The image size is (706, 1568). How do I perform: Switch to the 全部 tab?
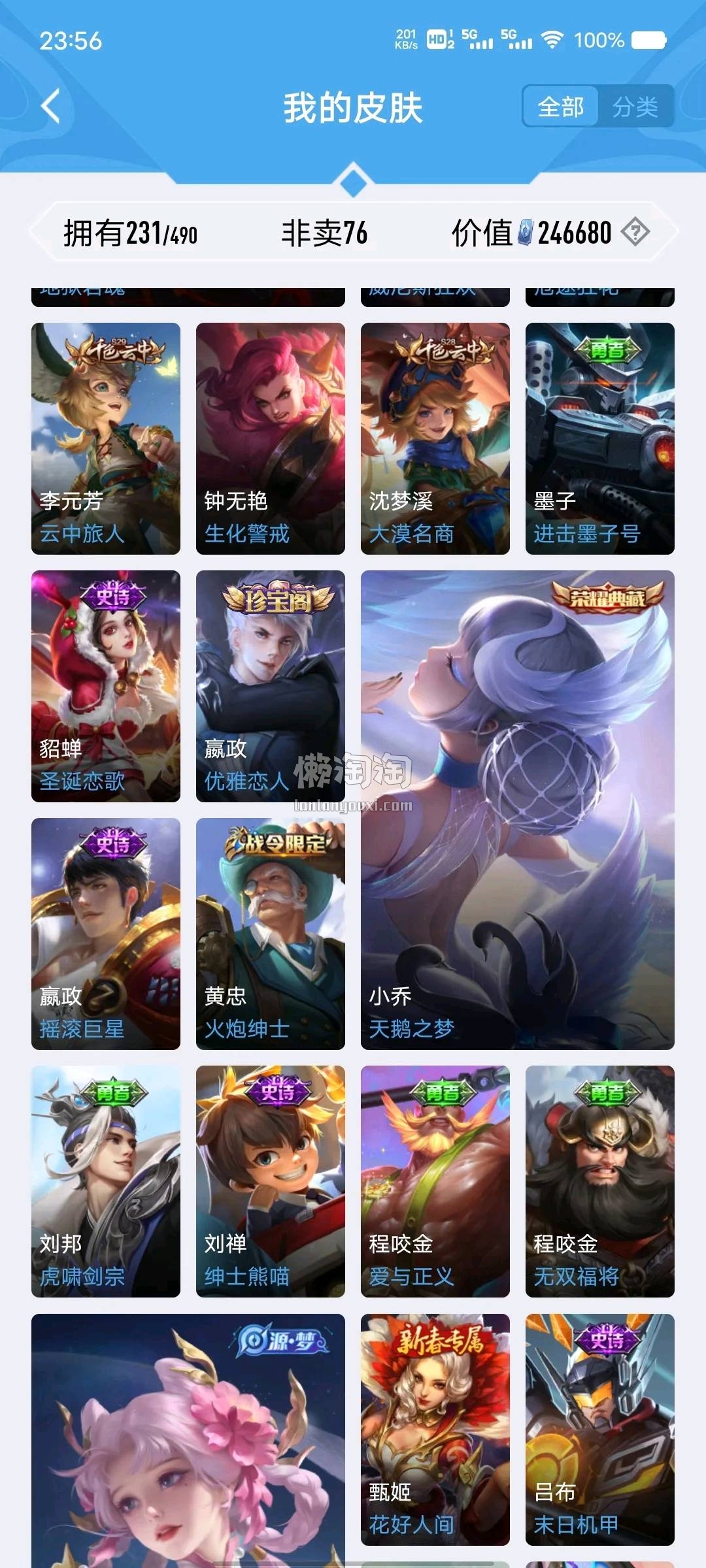click(560, 106)
